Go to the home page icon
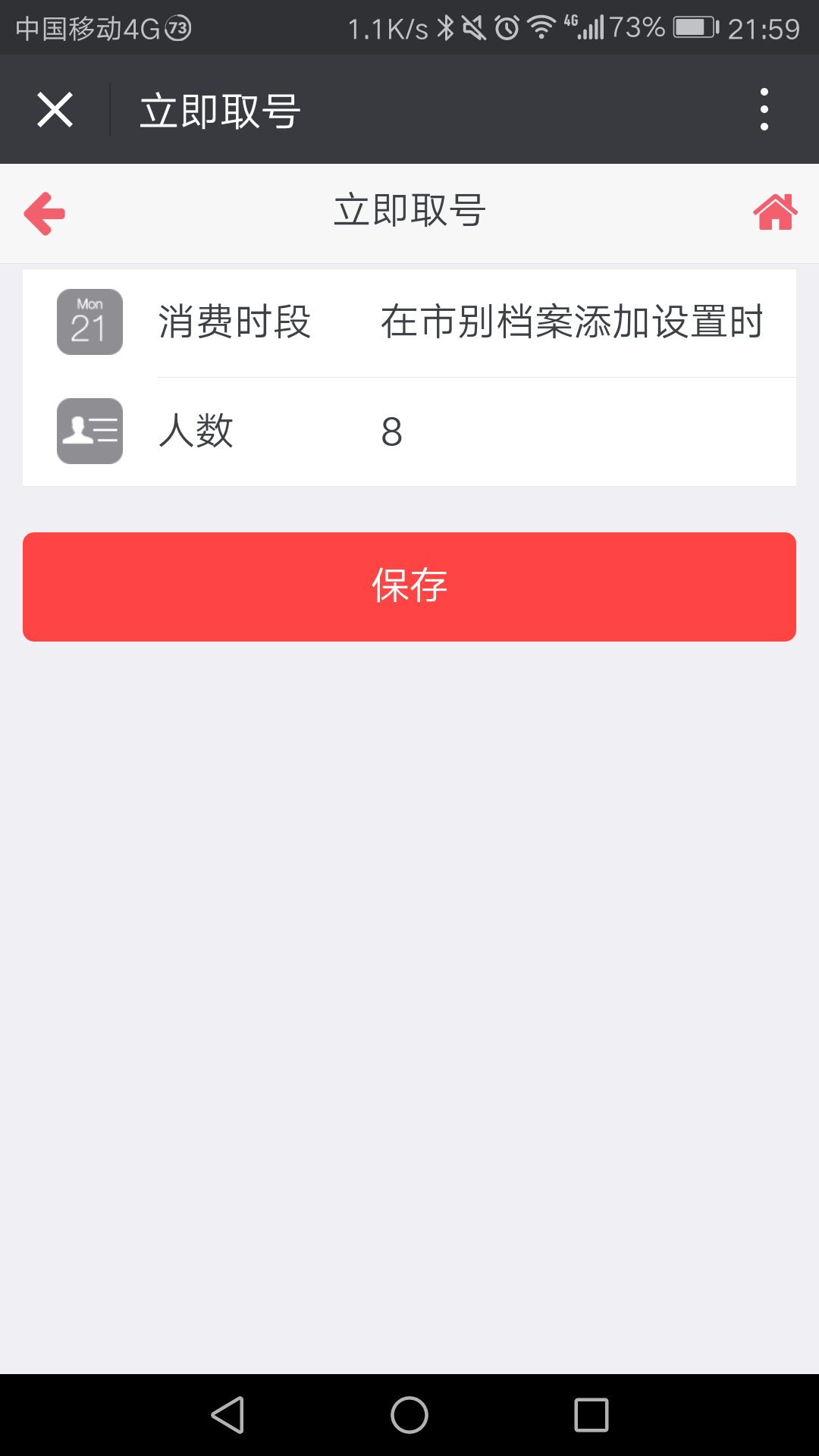The image size is (819, 1456). click(775, 212)
